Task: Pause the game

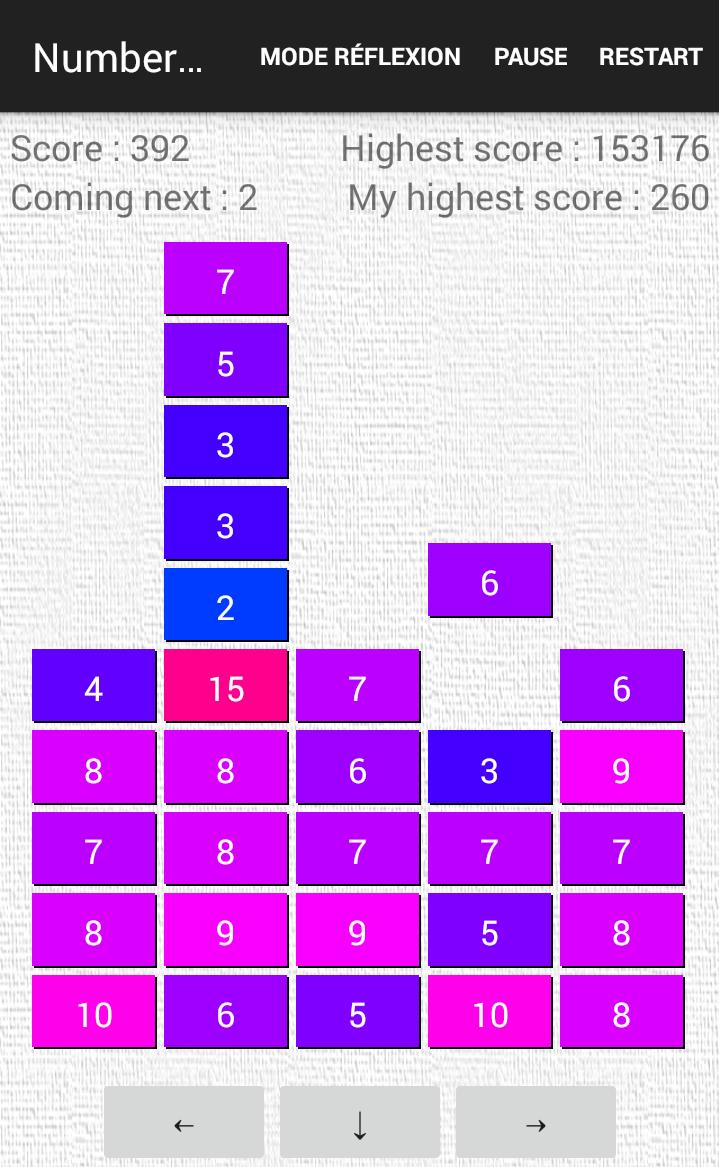Action: pyautogui.click(x=530, y=57)
